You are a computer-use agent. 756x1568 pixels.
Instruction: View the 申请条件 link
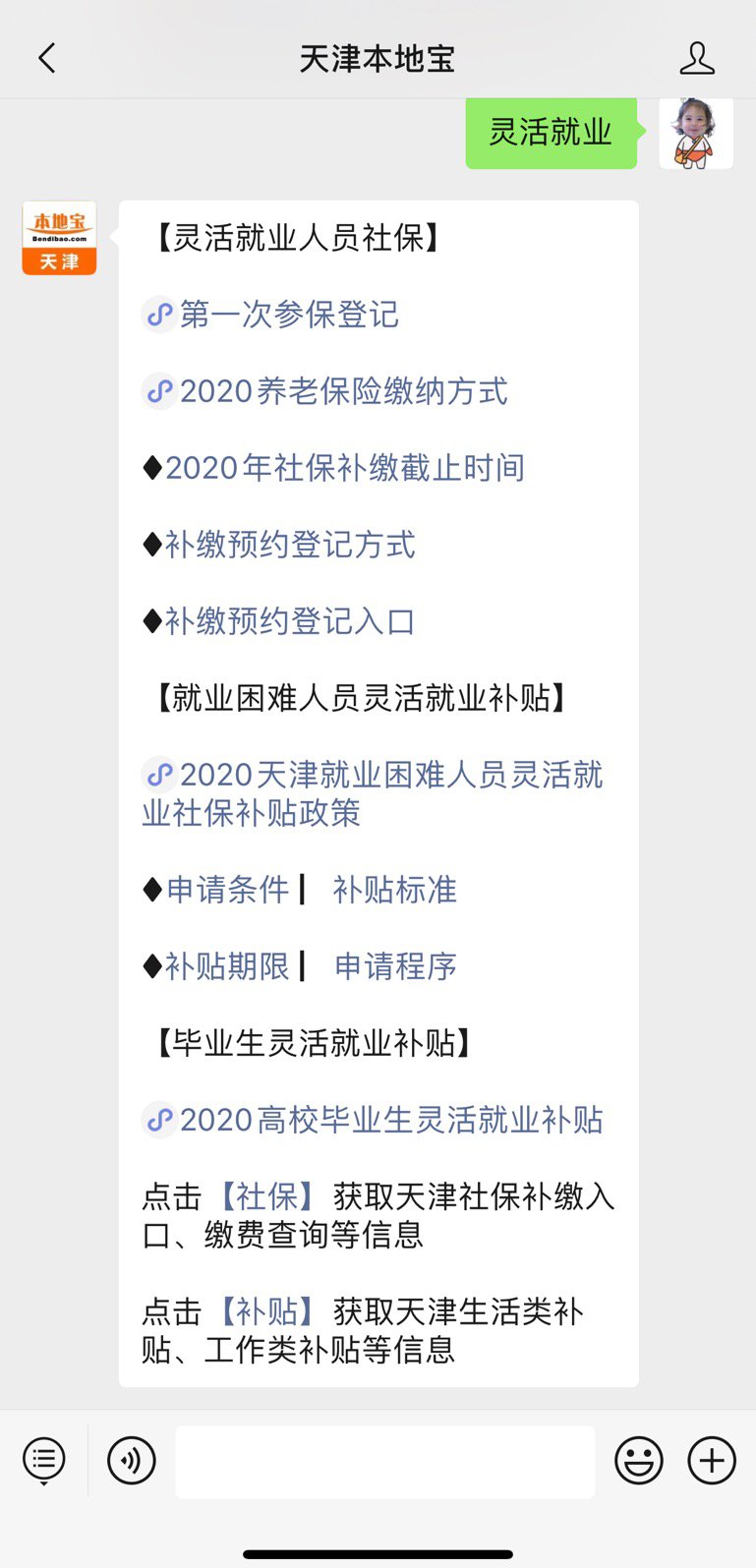click(228, 890)
